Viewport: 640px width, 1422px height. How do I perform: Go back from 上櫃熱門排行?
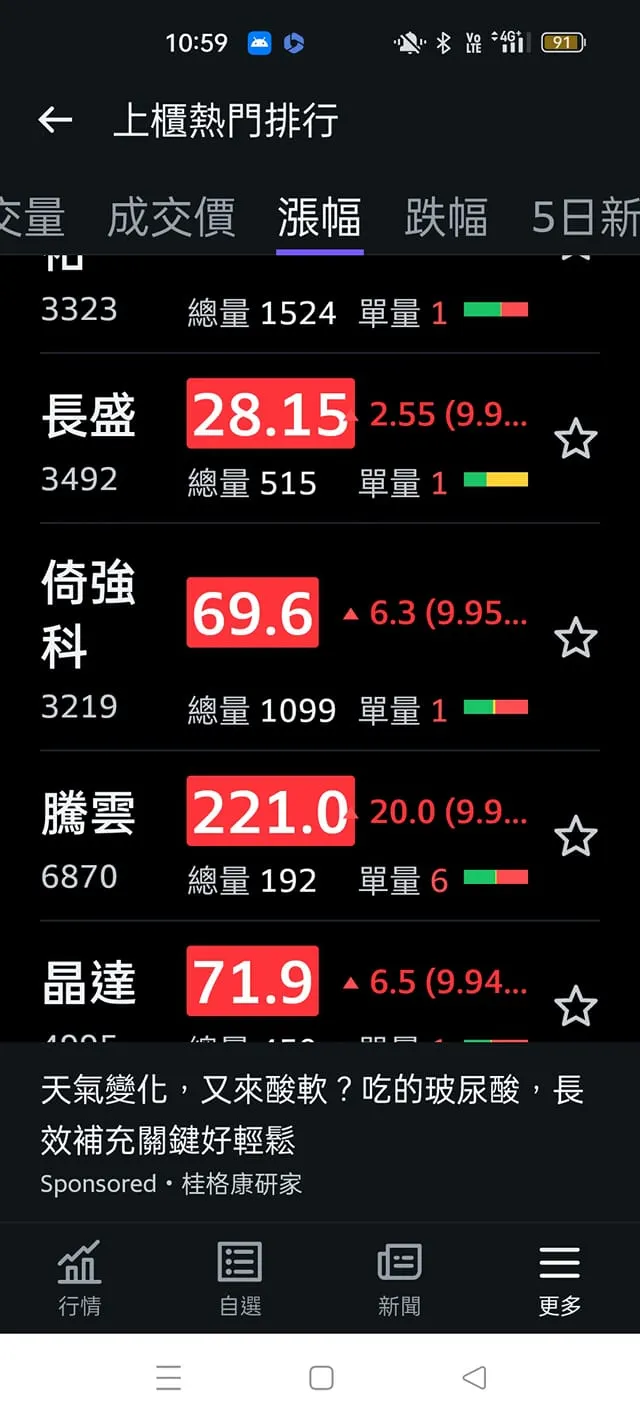coord(55,121)
